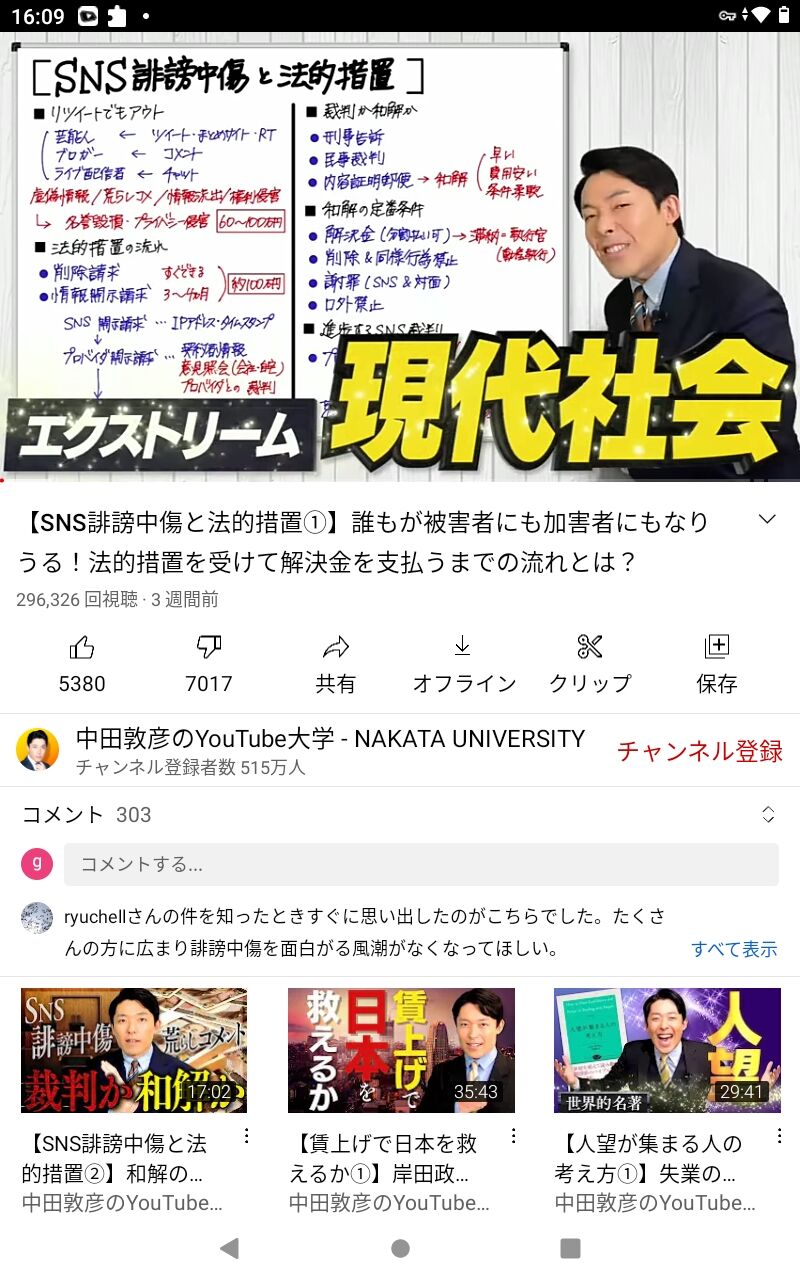The width and height of the screenshot is (800, 1280).
Task: Expand the video description chevron
Action: click(767, 519)
